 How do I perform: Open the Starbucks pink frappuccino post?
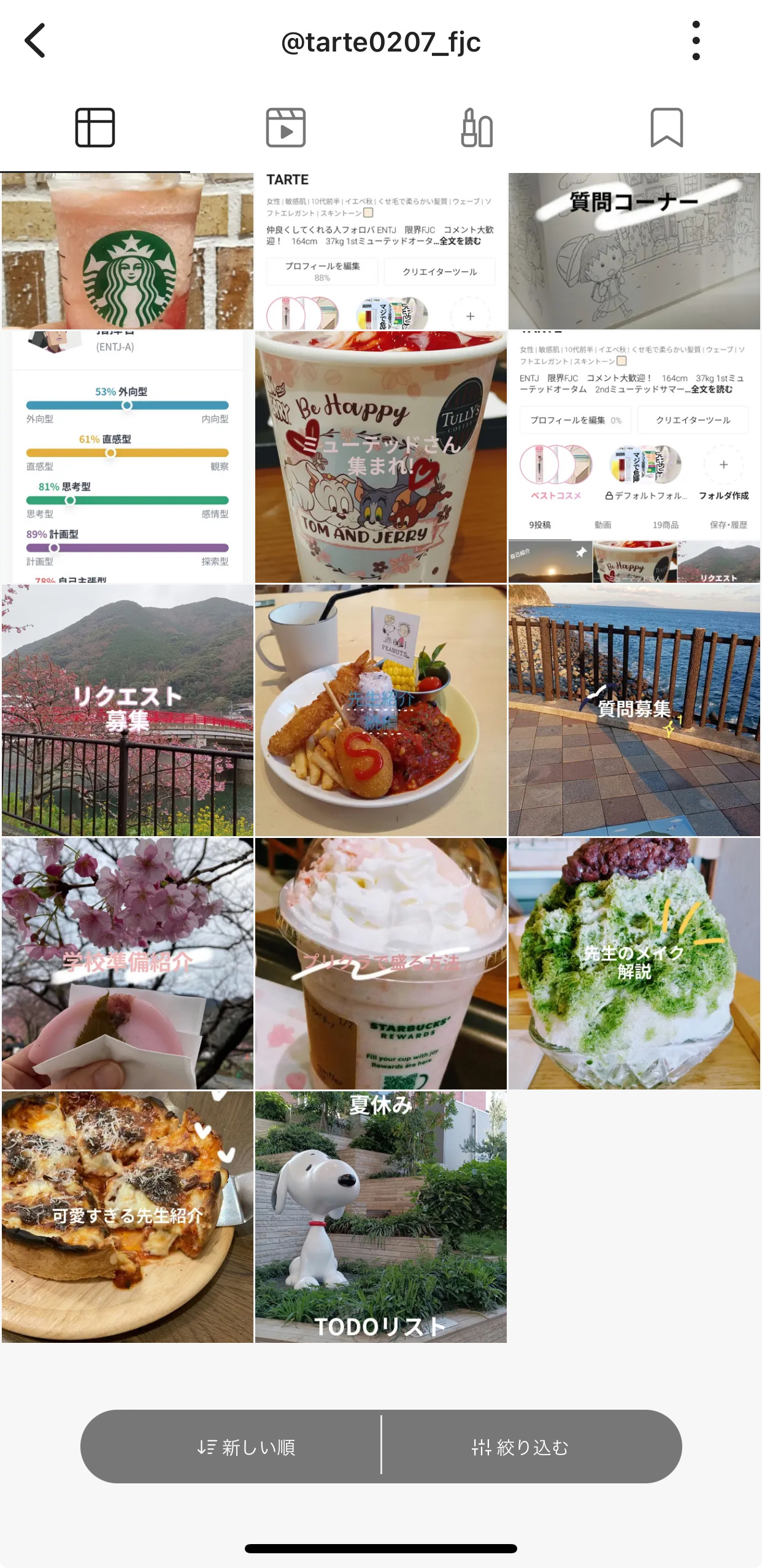click(127, 251)
